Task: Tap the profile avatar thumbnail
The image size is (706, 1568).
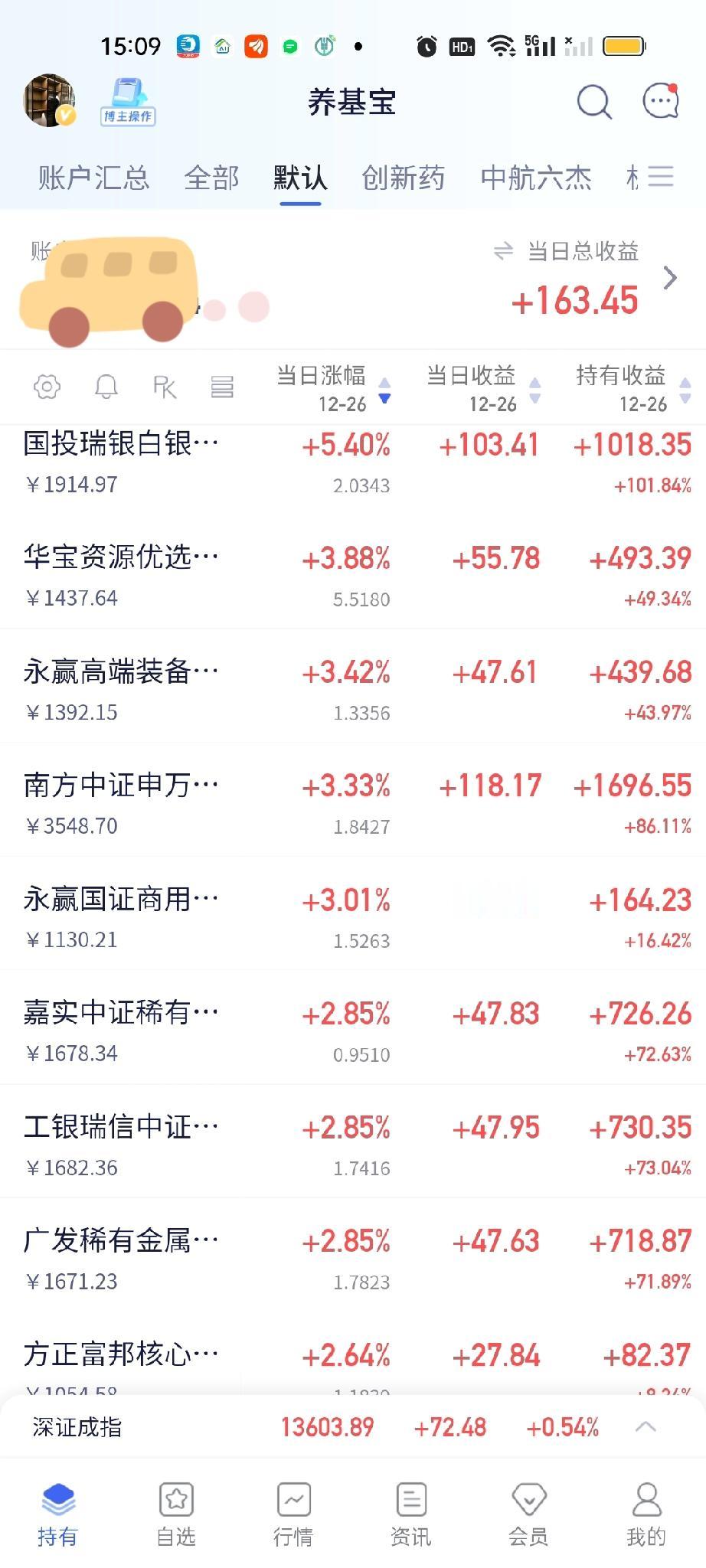Action: tap(49, 100)
